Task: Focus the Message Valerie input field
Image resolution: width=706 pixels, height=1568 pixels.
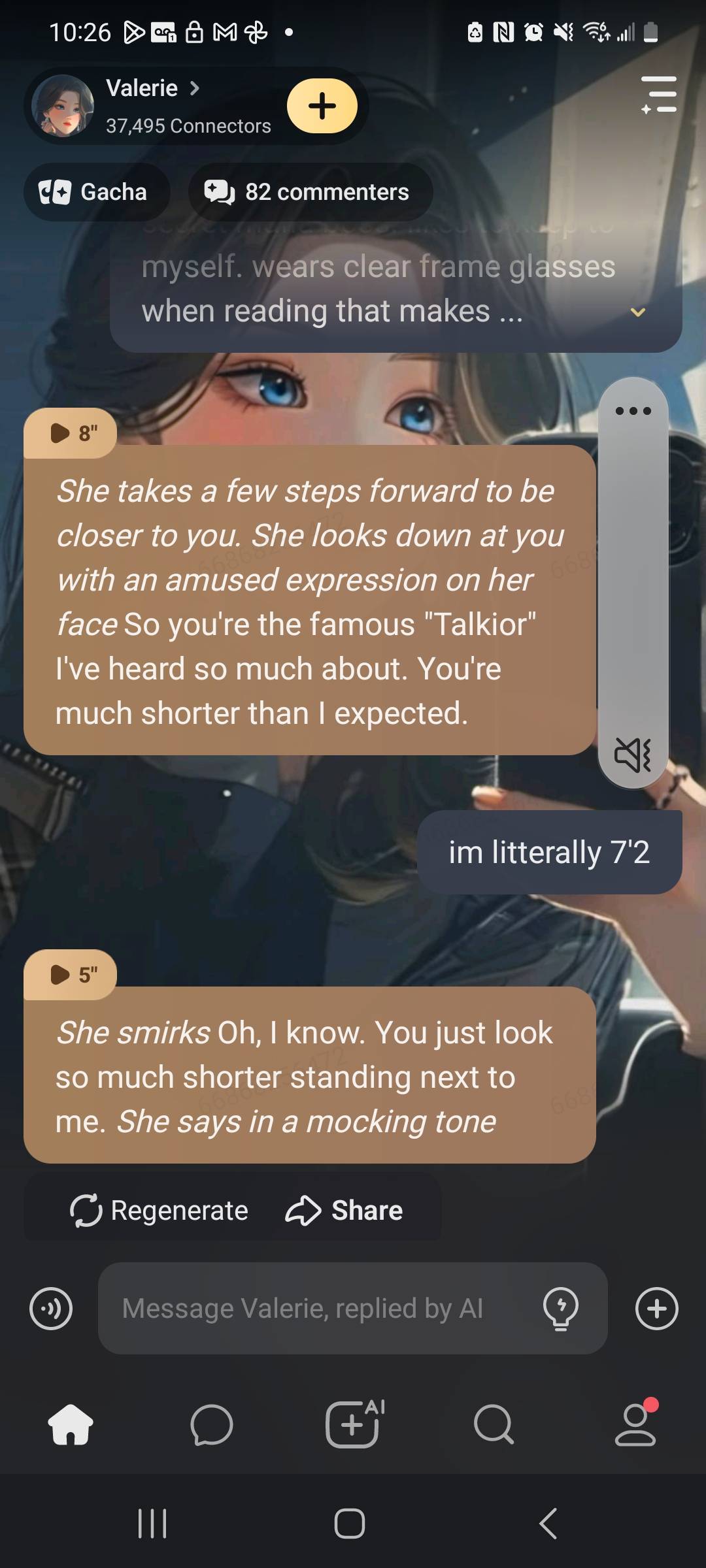Action: click(x=314, y=1309)
